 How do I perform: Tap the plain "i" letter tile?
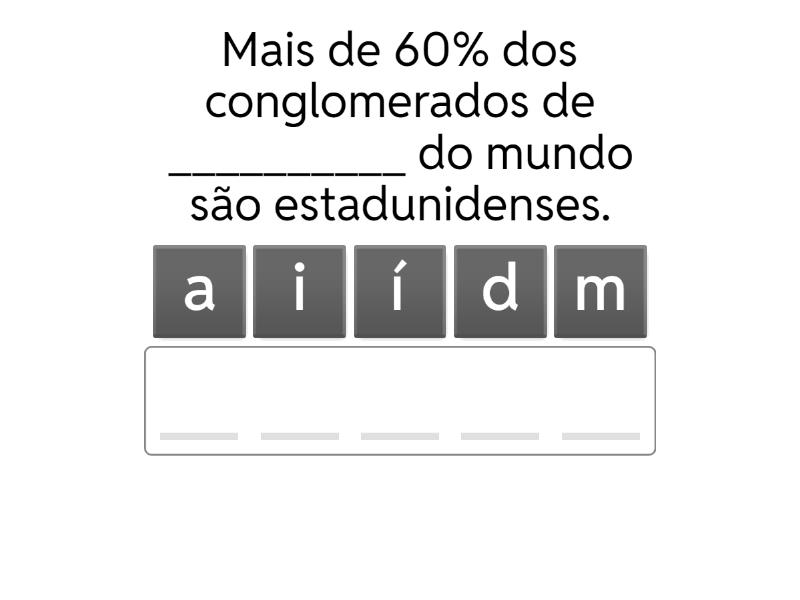pos(299,291)
